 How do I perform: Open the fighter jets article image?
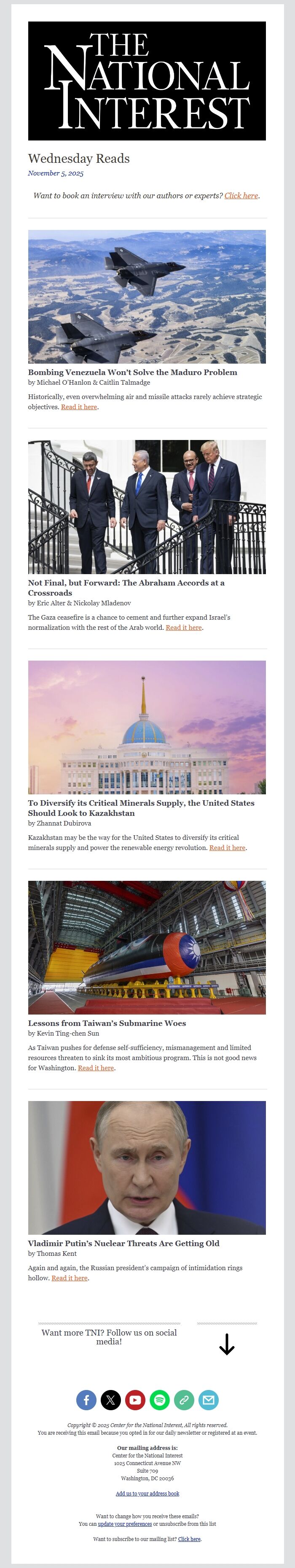[147, 297]
